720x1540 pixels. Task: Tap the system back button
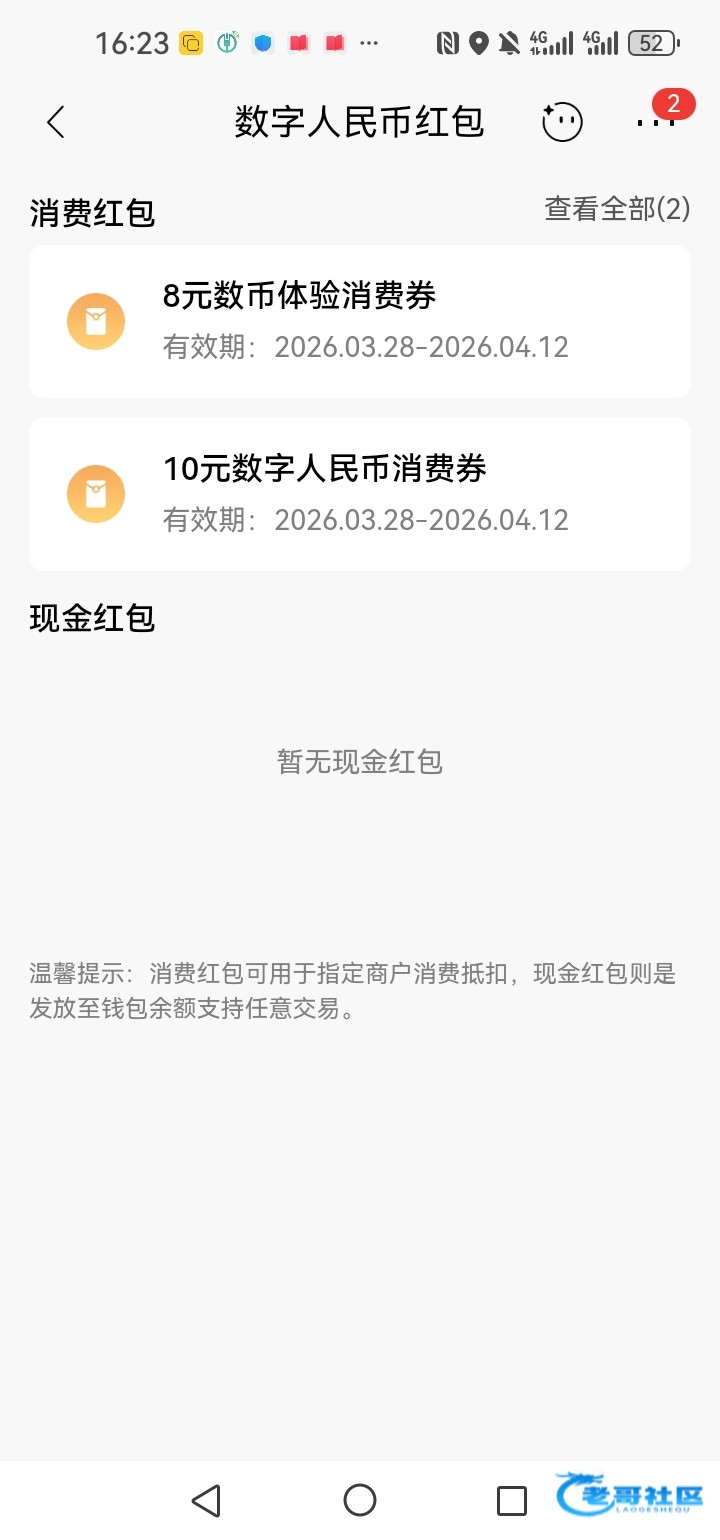point(206,1500)
